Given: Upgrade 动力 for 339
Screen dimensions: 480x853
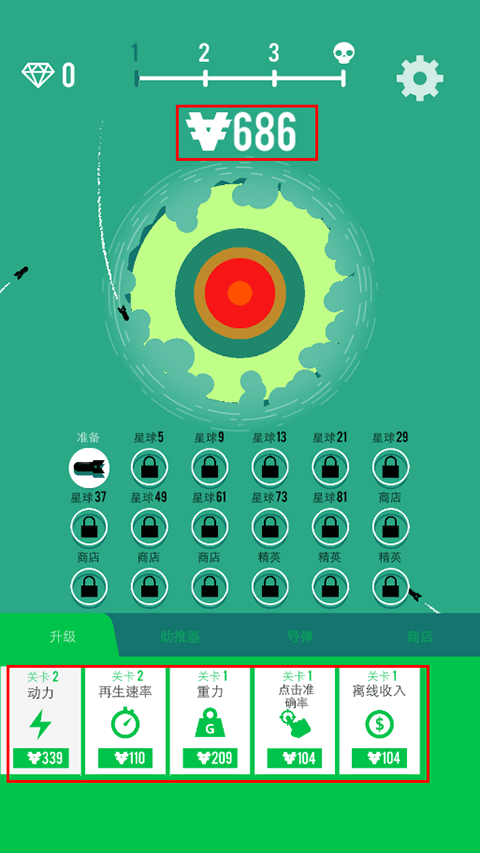Looking at the screenshot, I should tap(41, 721).
